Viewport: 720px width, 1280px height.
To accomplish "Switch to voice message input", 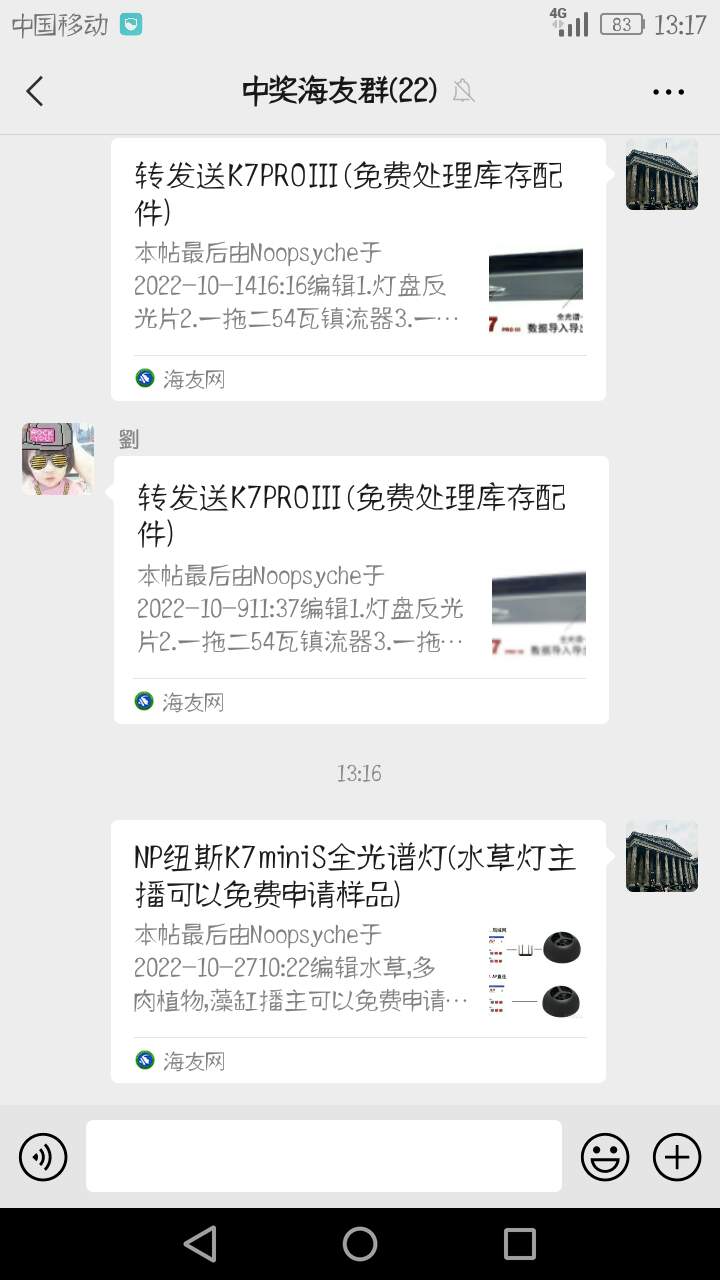I will tap(43, 1157).
